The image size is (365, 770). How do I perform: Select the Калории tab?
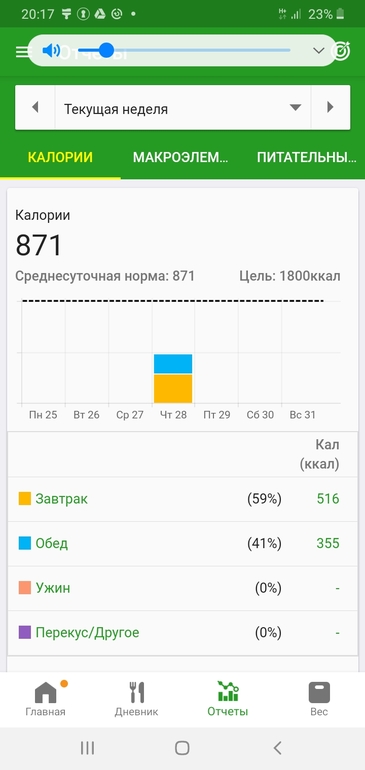(x=60, y=158)
